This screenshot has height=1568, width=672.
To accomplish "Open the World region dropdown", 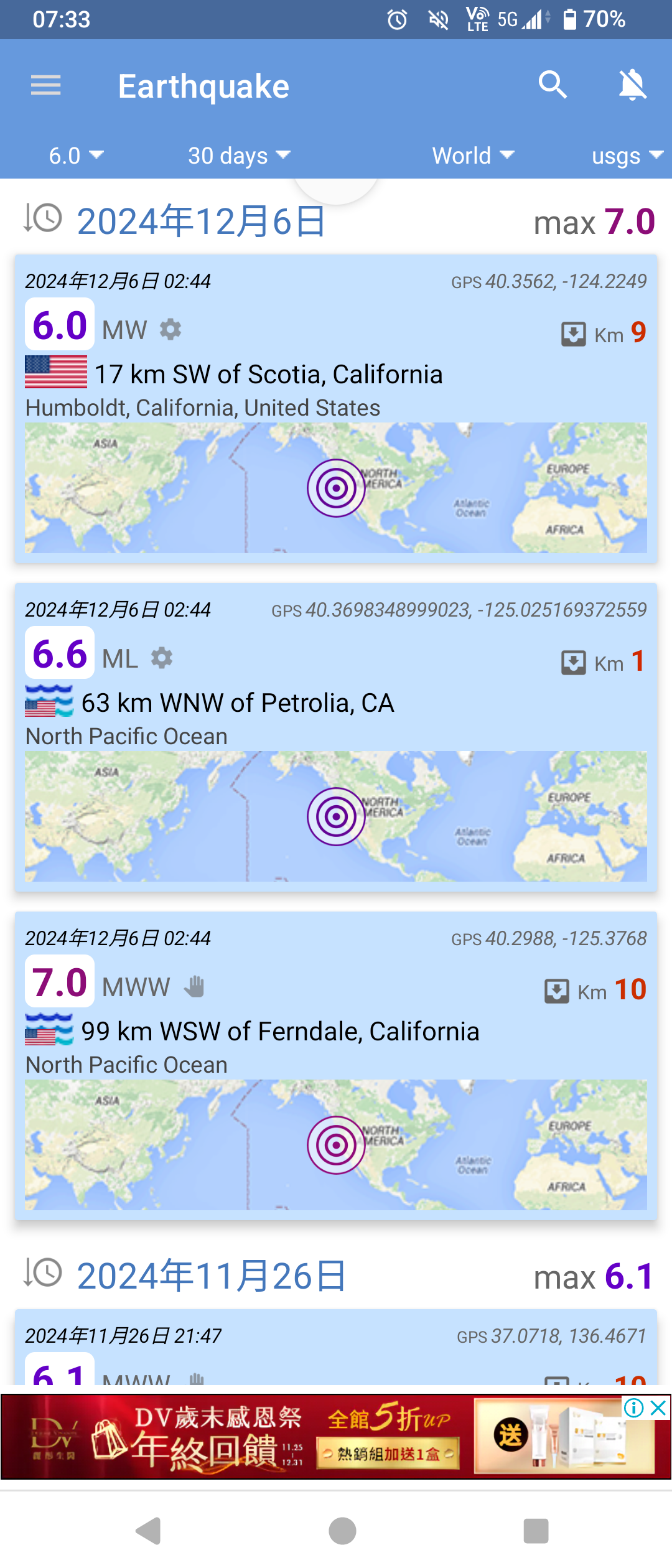I will (473, 156).
